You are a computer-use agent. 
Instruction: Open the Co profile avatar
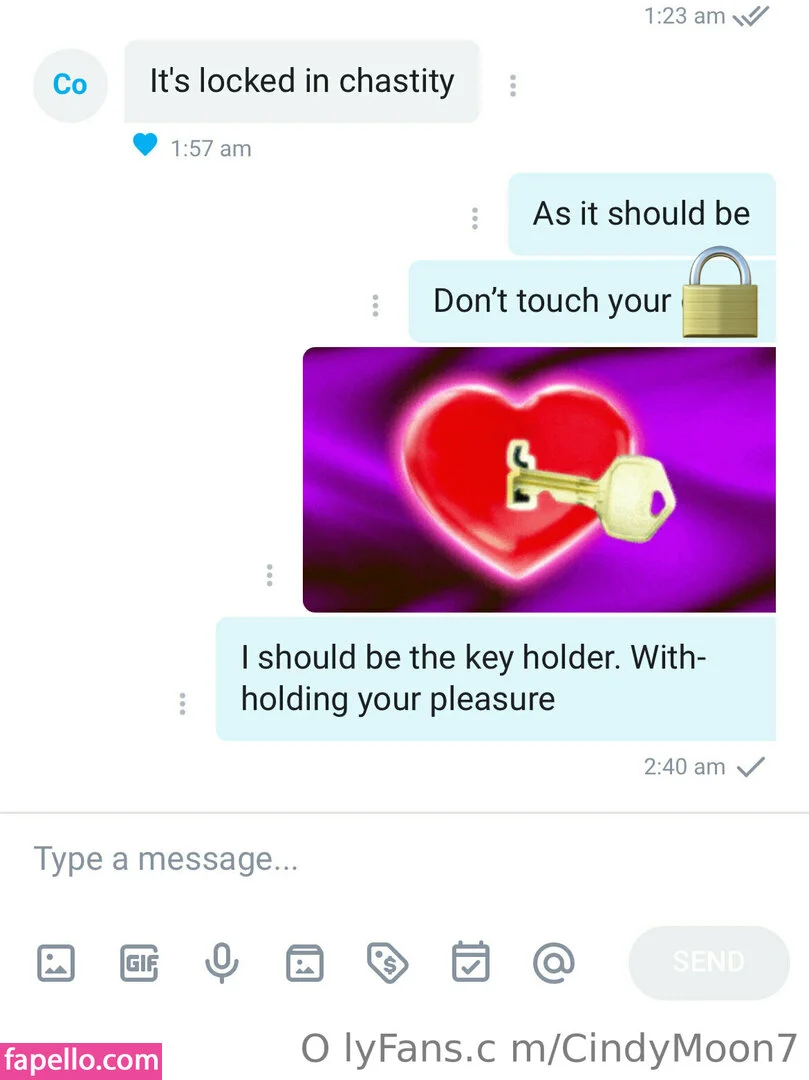click(x=69, y=85)
